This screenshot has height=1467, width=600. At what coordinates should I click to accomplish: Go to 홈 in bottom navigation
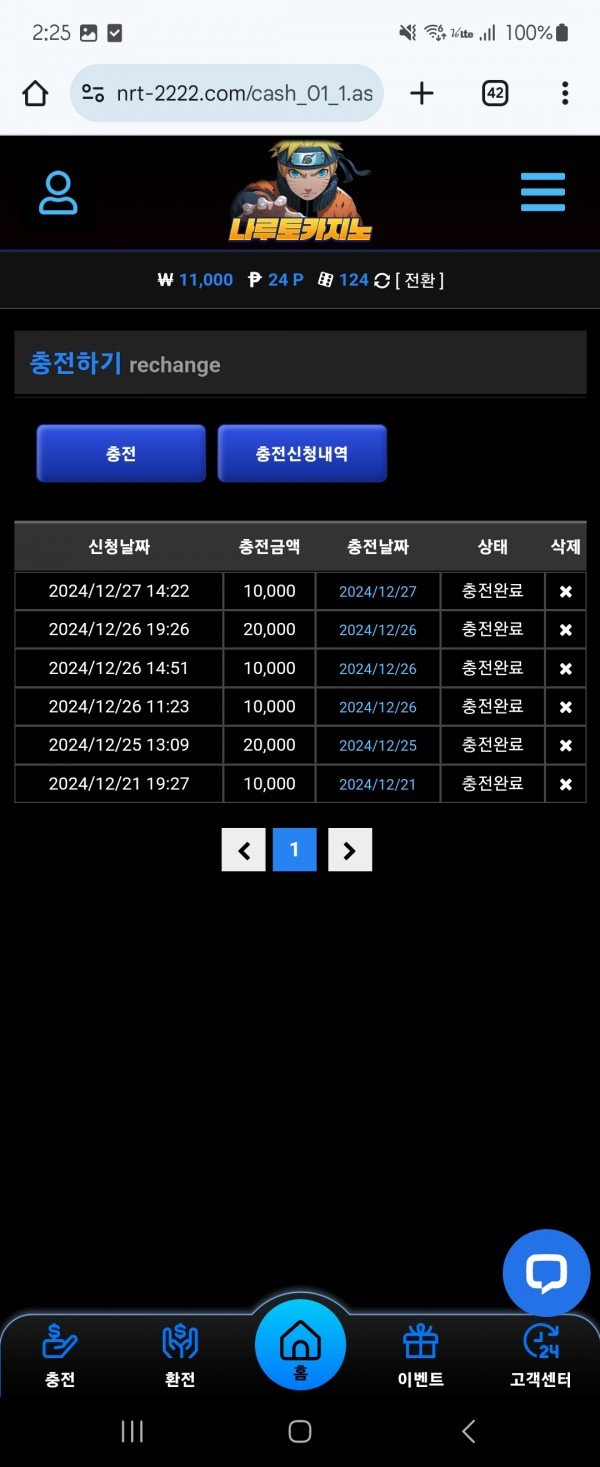point(300,1345)
